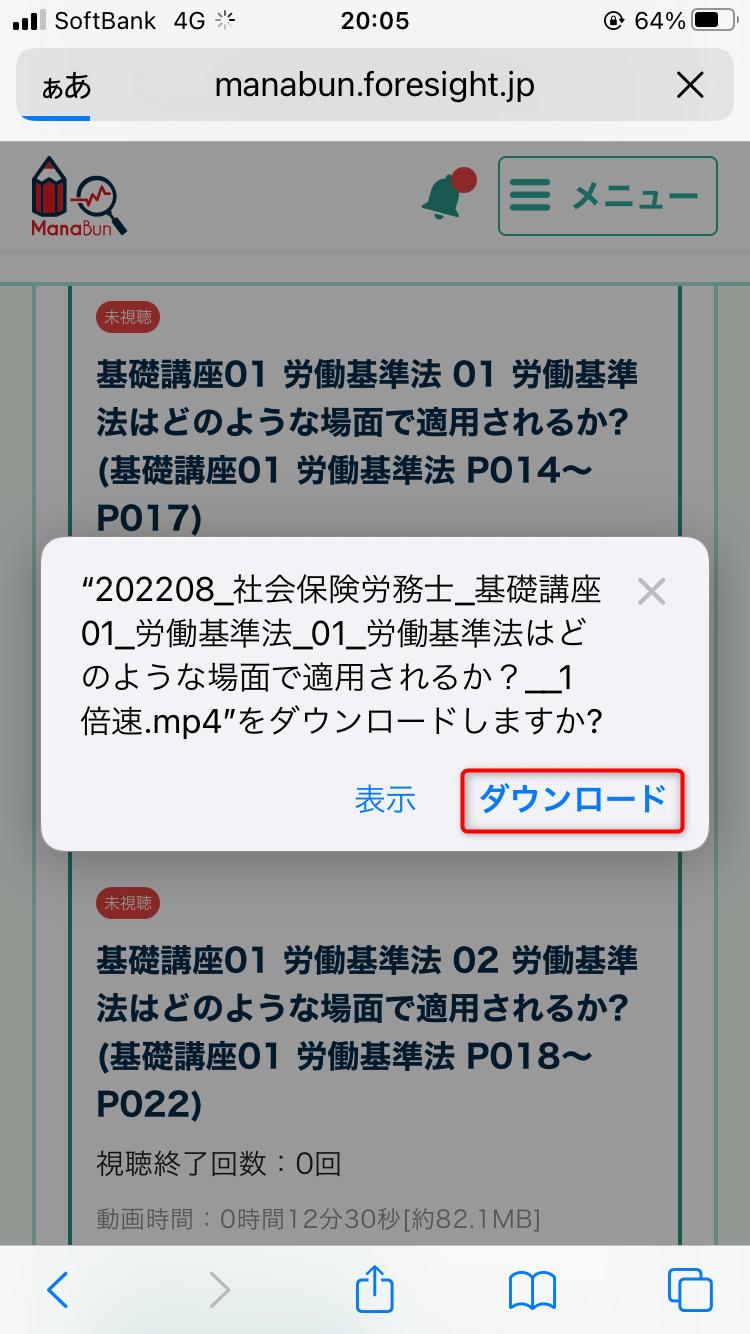The image size is (750, 1334).
Task: Open the Safari share sheet
Action: pos(375,1288)
